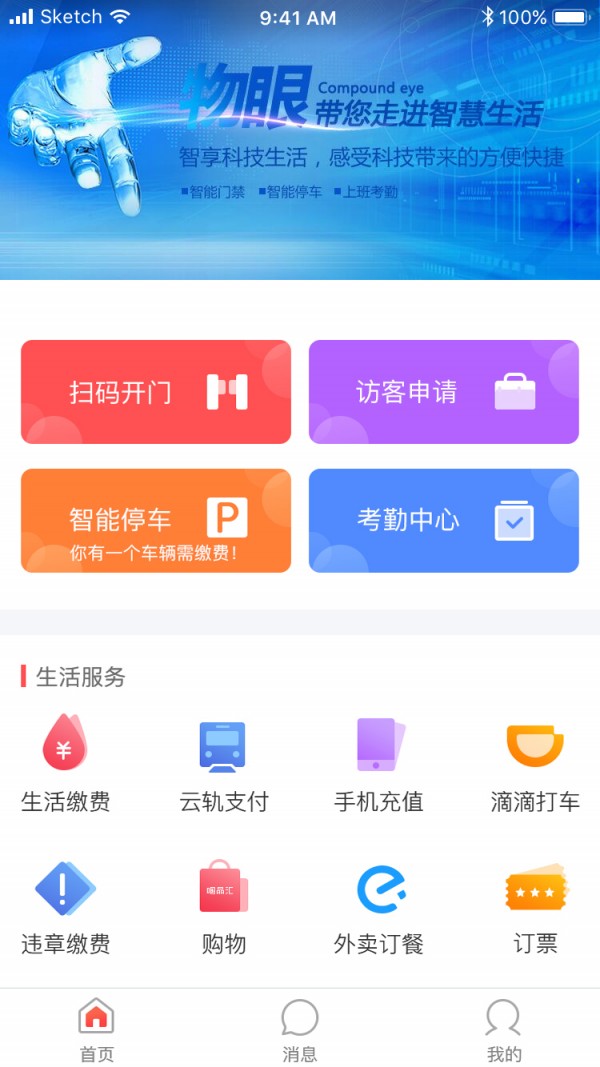Open 扫码开门 to scan door code
The width and height of the screenshot is (600, 1067).
click(x=156, y=392)
